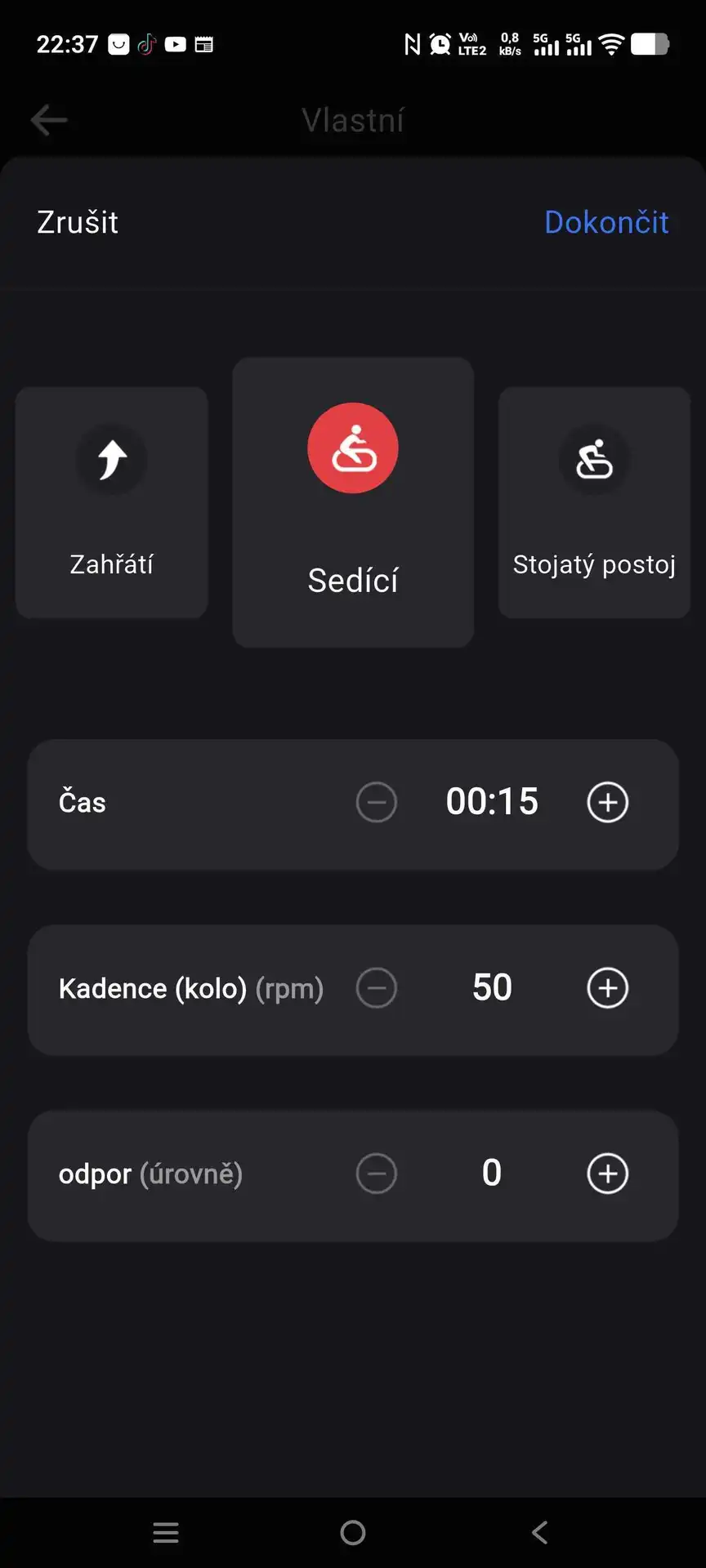Select the Sedící seated card

coord(353,502)
